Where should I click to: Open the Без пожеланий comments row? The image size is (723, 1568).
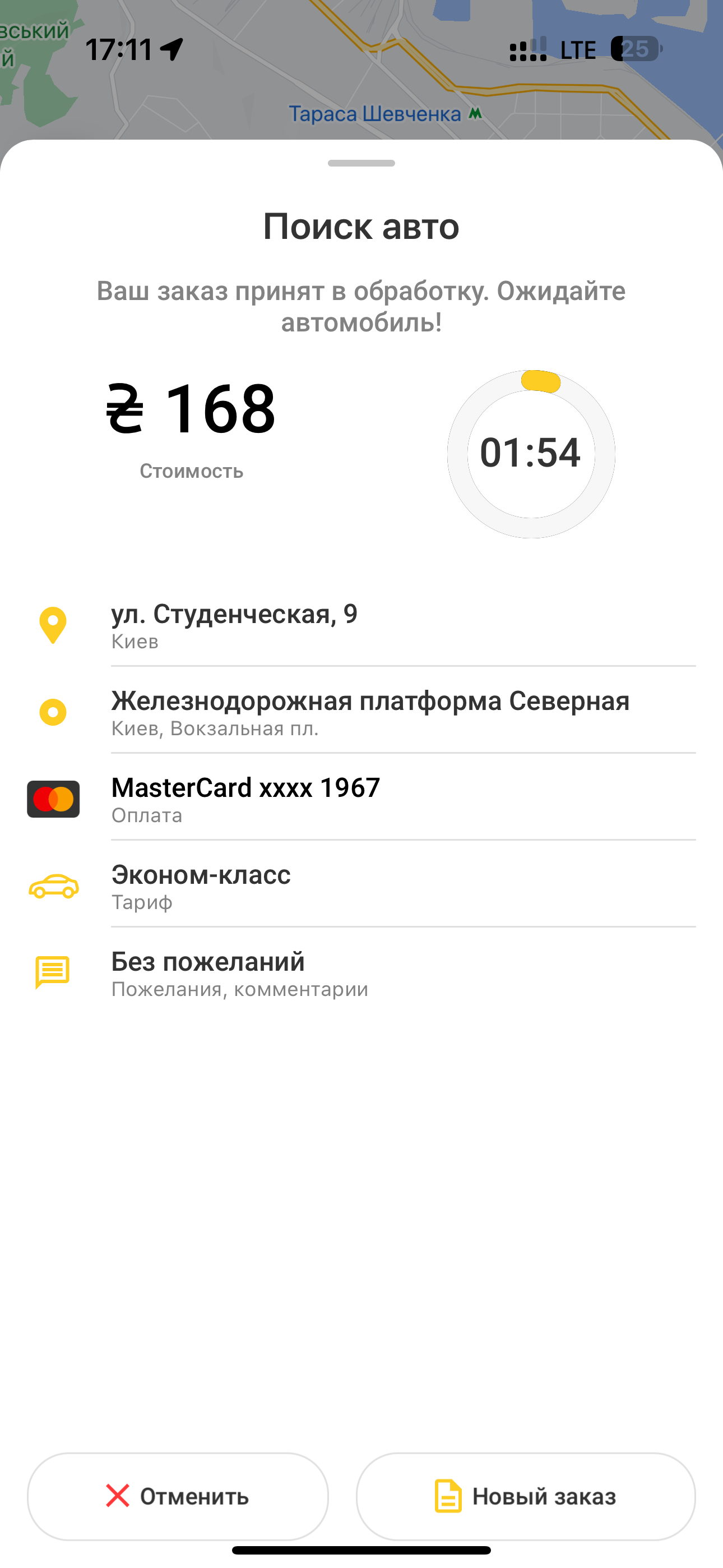point(361,972)
